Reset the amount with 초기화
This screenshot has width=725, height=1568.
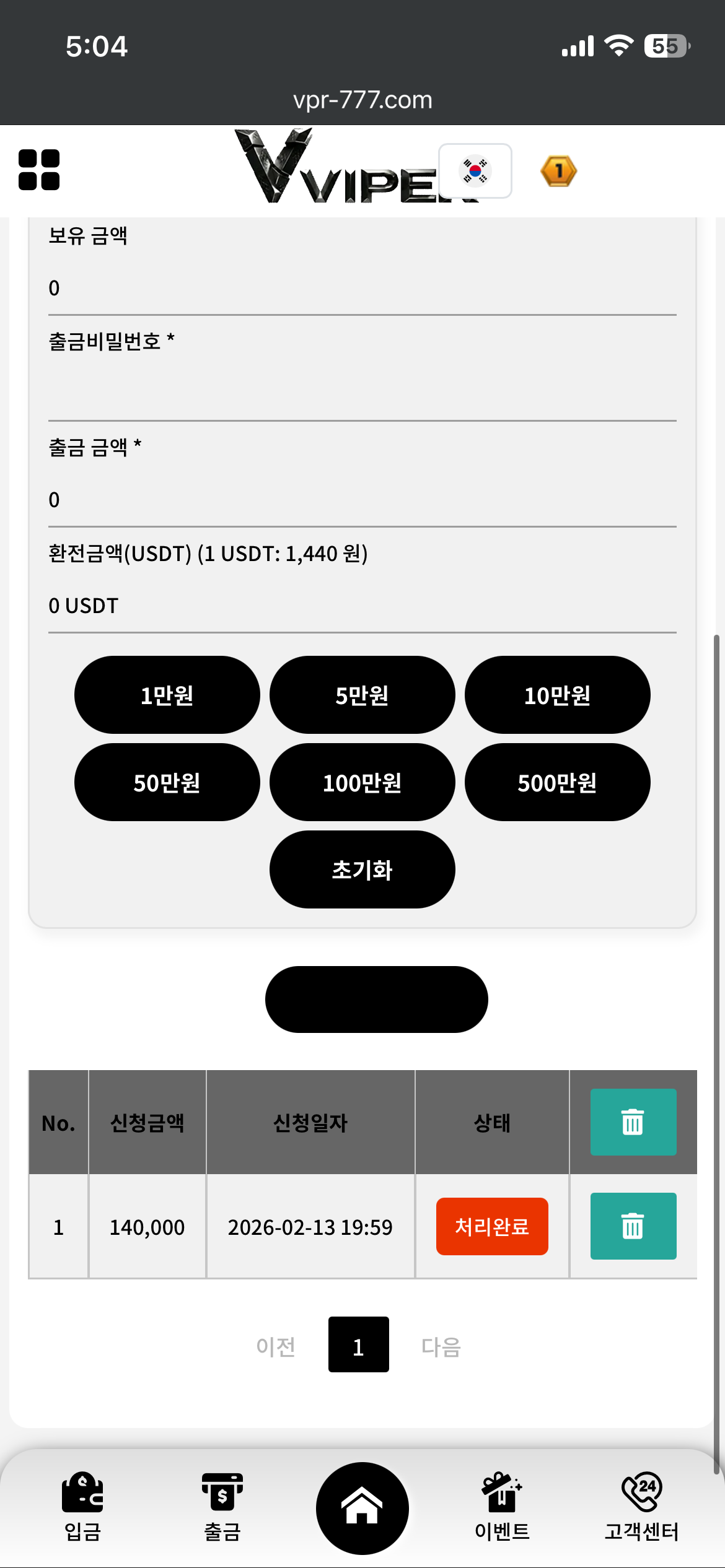(362, 869)
